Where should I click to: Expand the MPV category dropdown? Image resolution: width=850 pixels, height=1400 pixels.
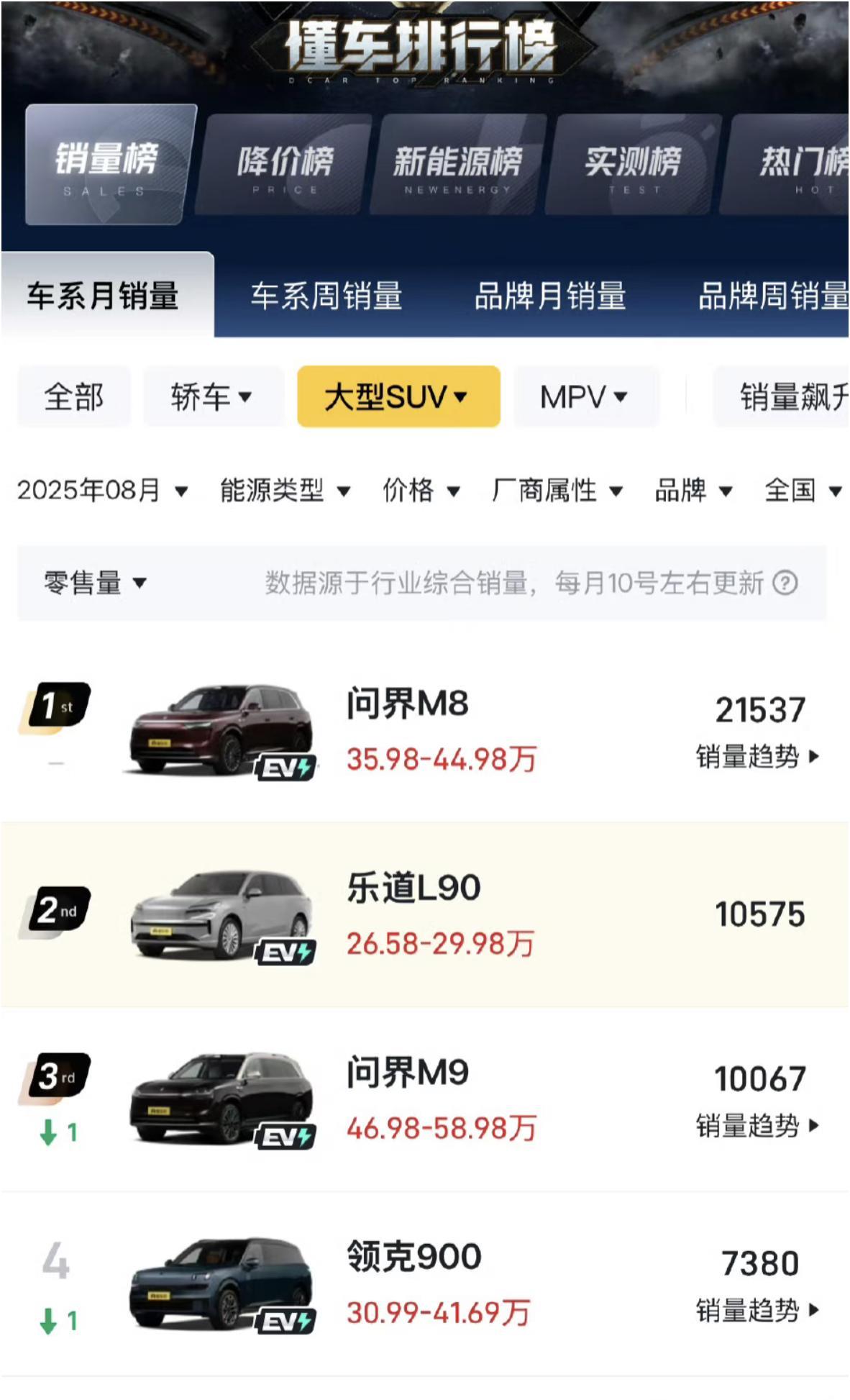(585, 397)
